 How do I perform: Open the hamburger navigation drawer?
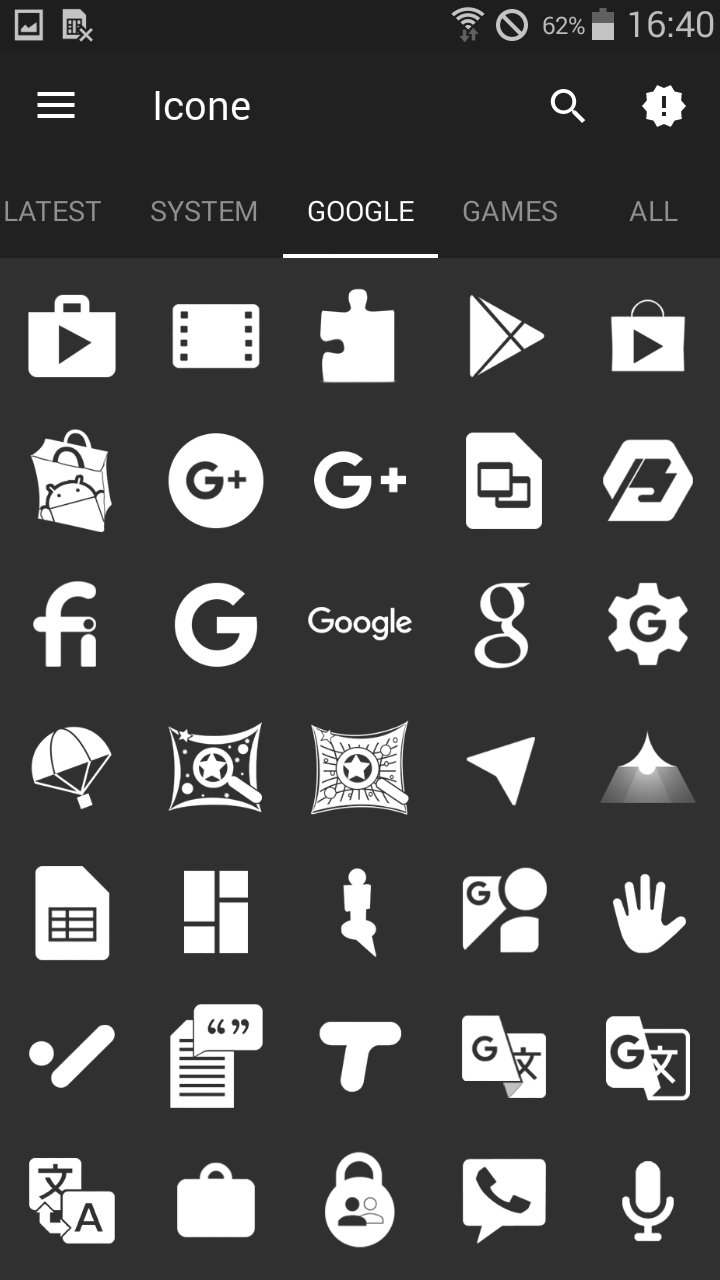[x=56, y=106]
